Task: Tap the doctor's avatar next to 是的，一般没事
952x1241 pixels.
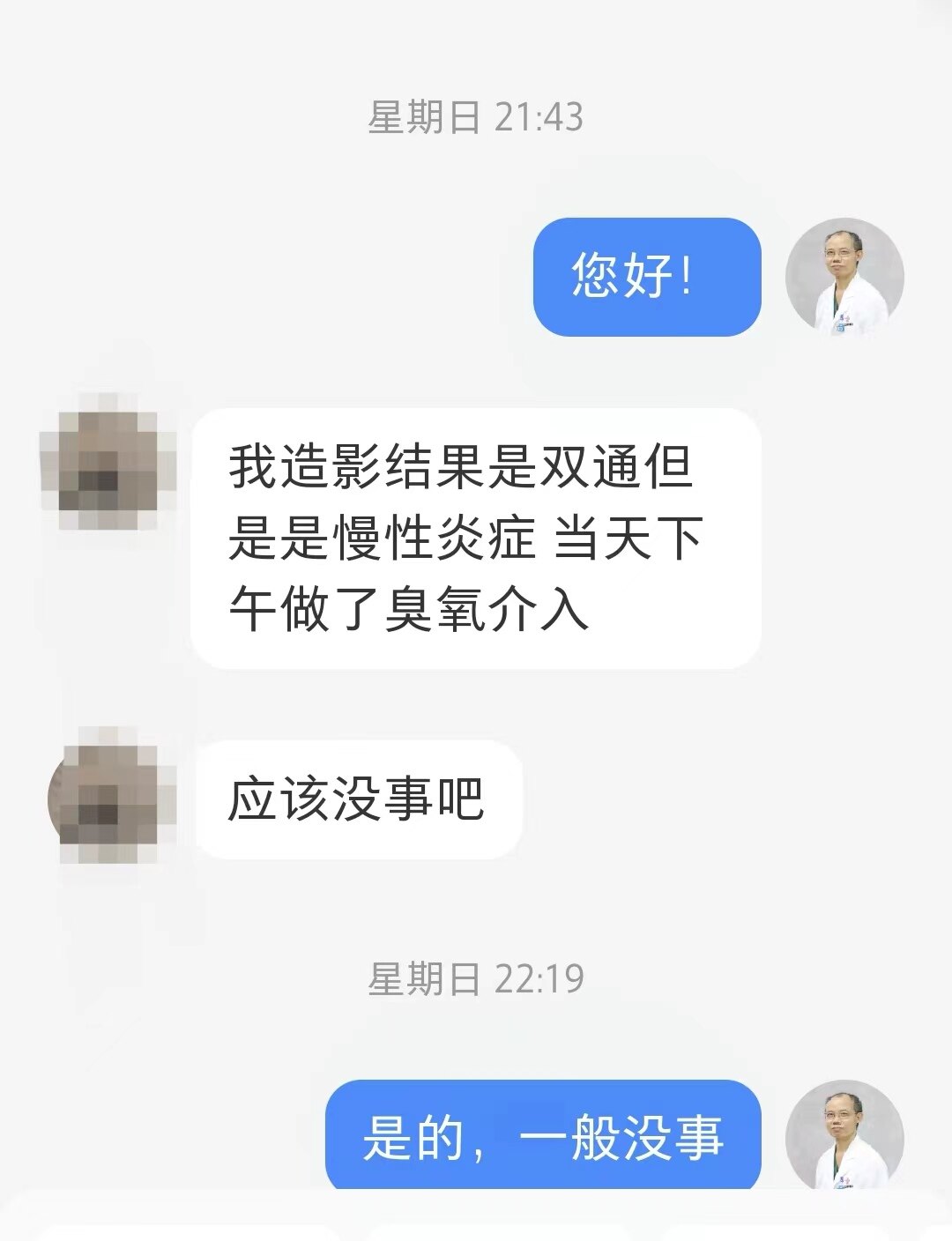Action: (844, 1135)
